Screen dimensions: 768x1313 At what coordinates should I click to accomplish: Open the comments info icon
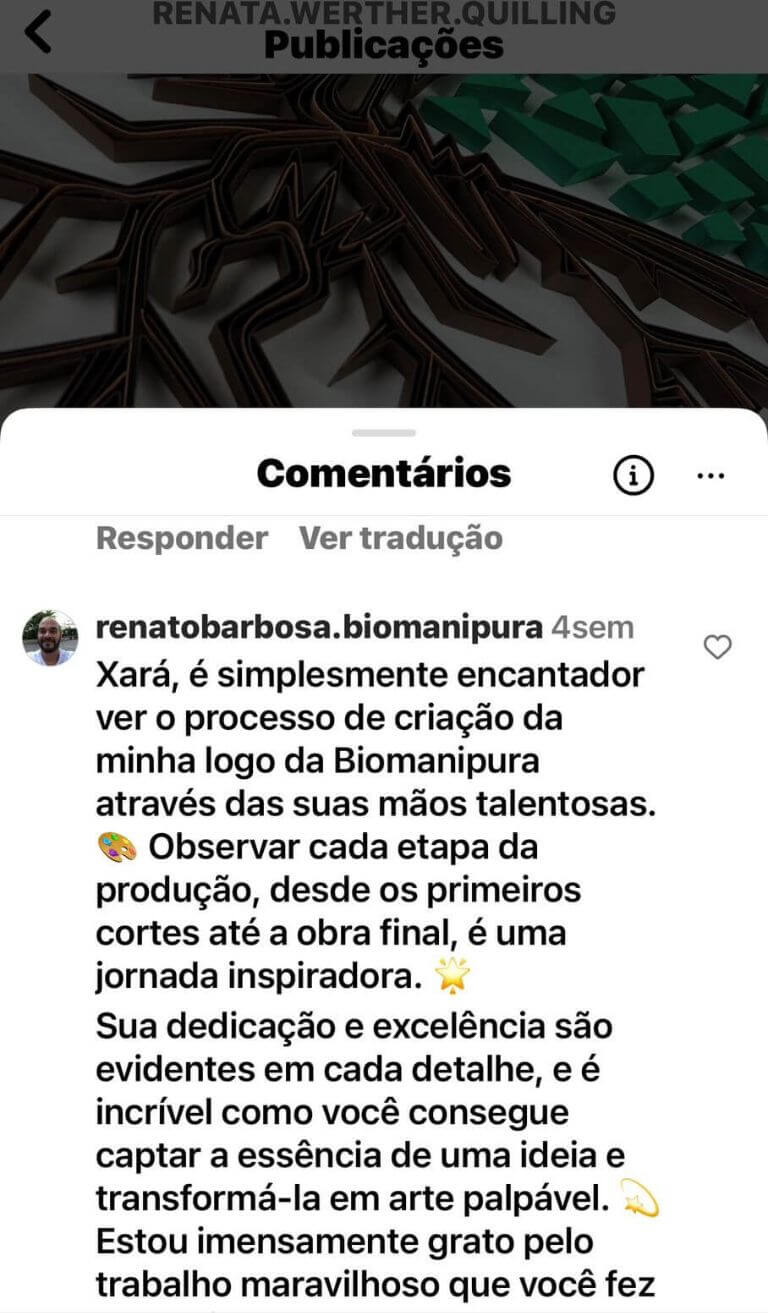coord(633,475)
